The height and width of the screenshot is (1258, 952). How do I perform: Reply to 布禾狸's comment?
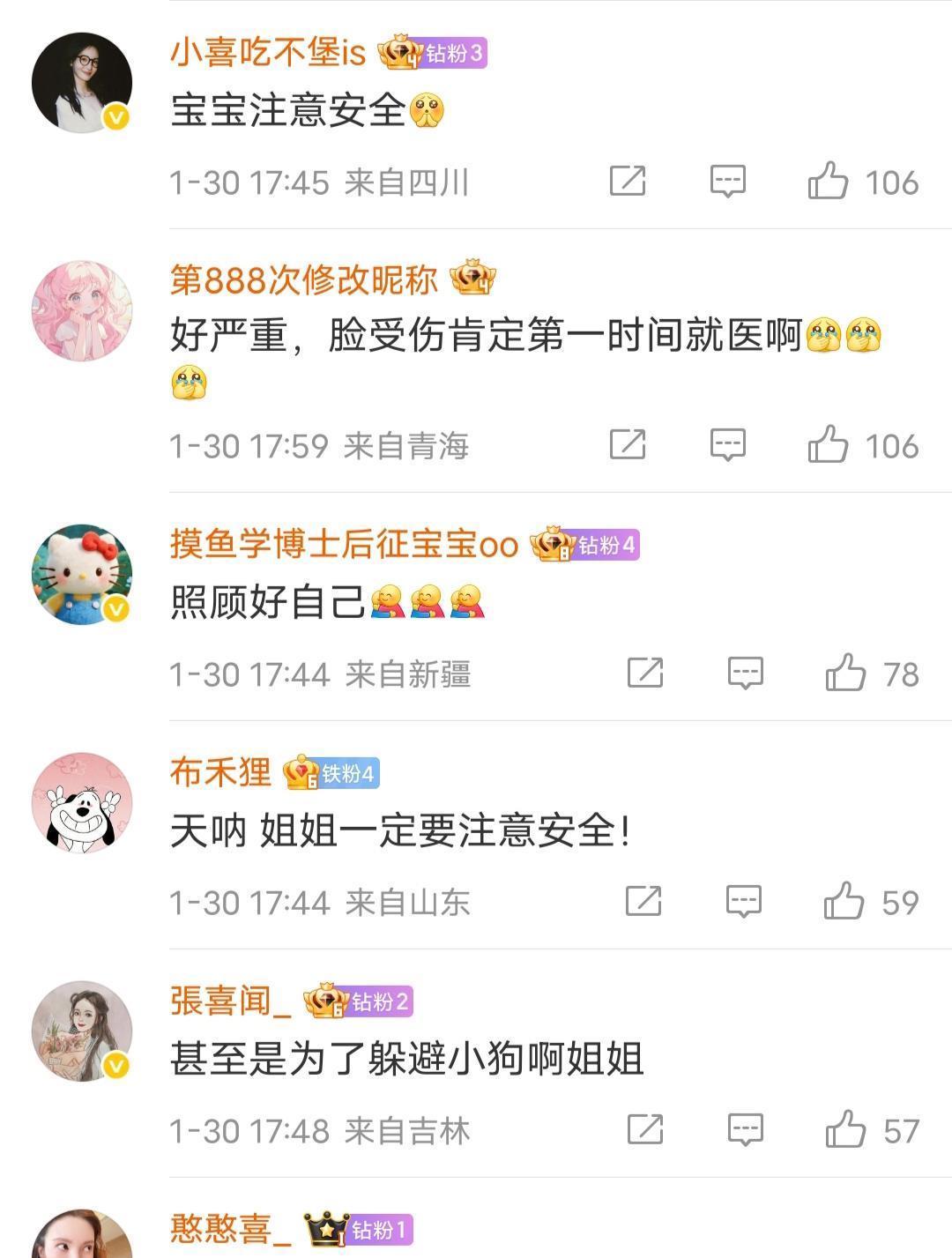click(744, 901)
